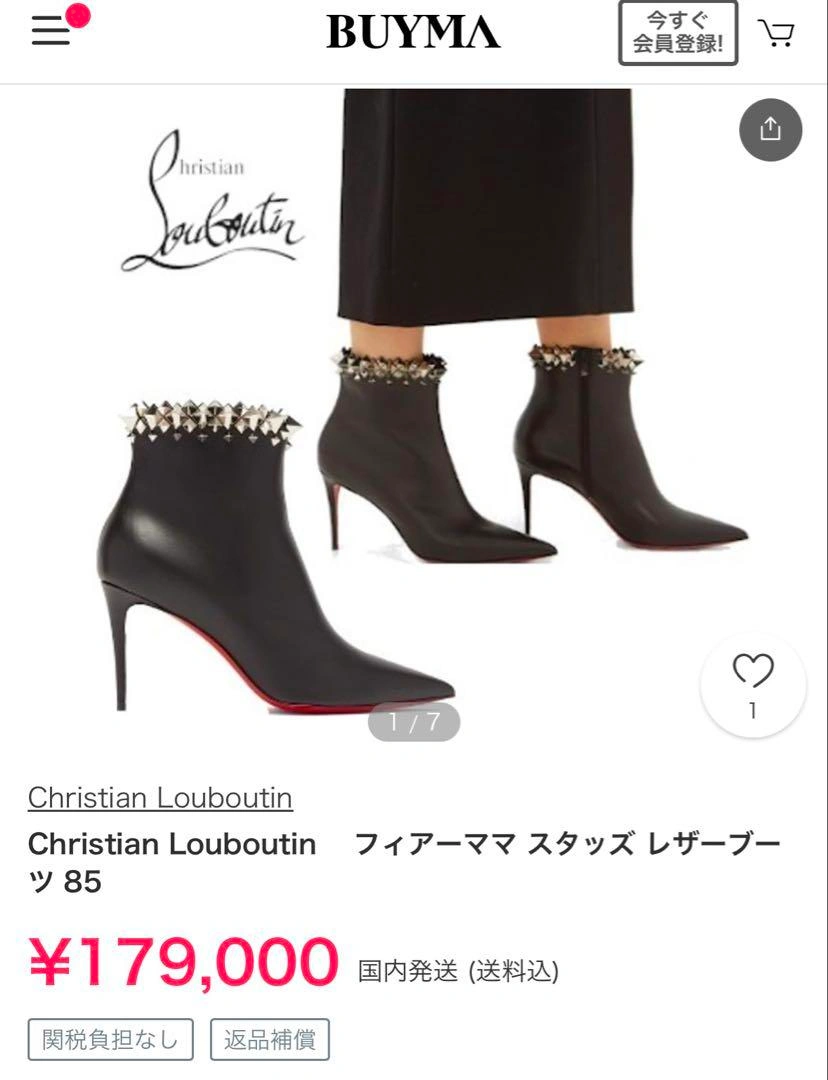828x1080 pixels.
Task: Share this product
Action: pyautogui.click(x=770, y=130)
